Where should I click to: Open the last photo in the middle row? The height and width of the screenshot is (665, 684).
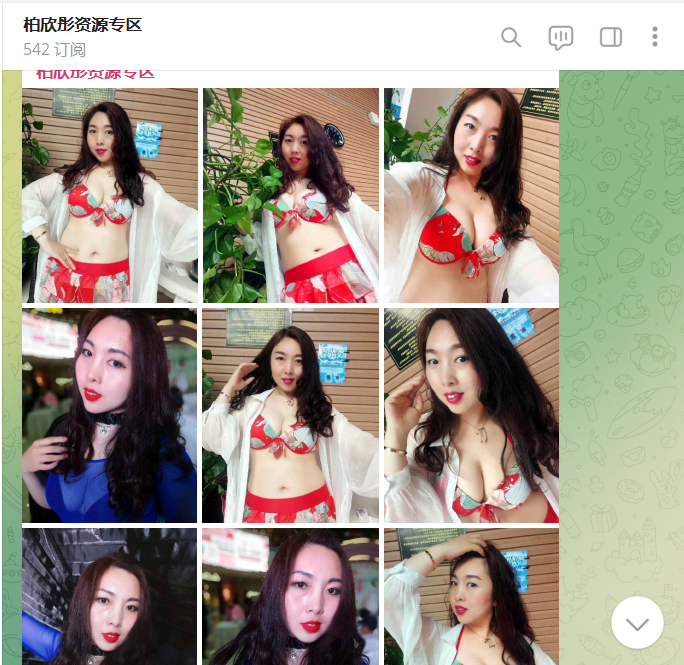click(471, 415)
